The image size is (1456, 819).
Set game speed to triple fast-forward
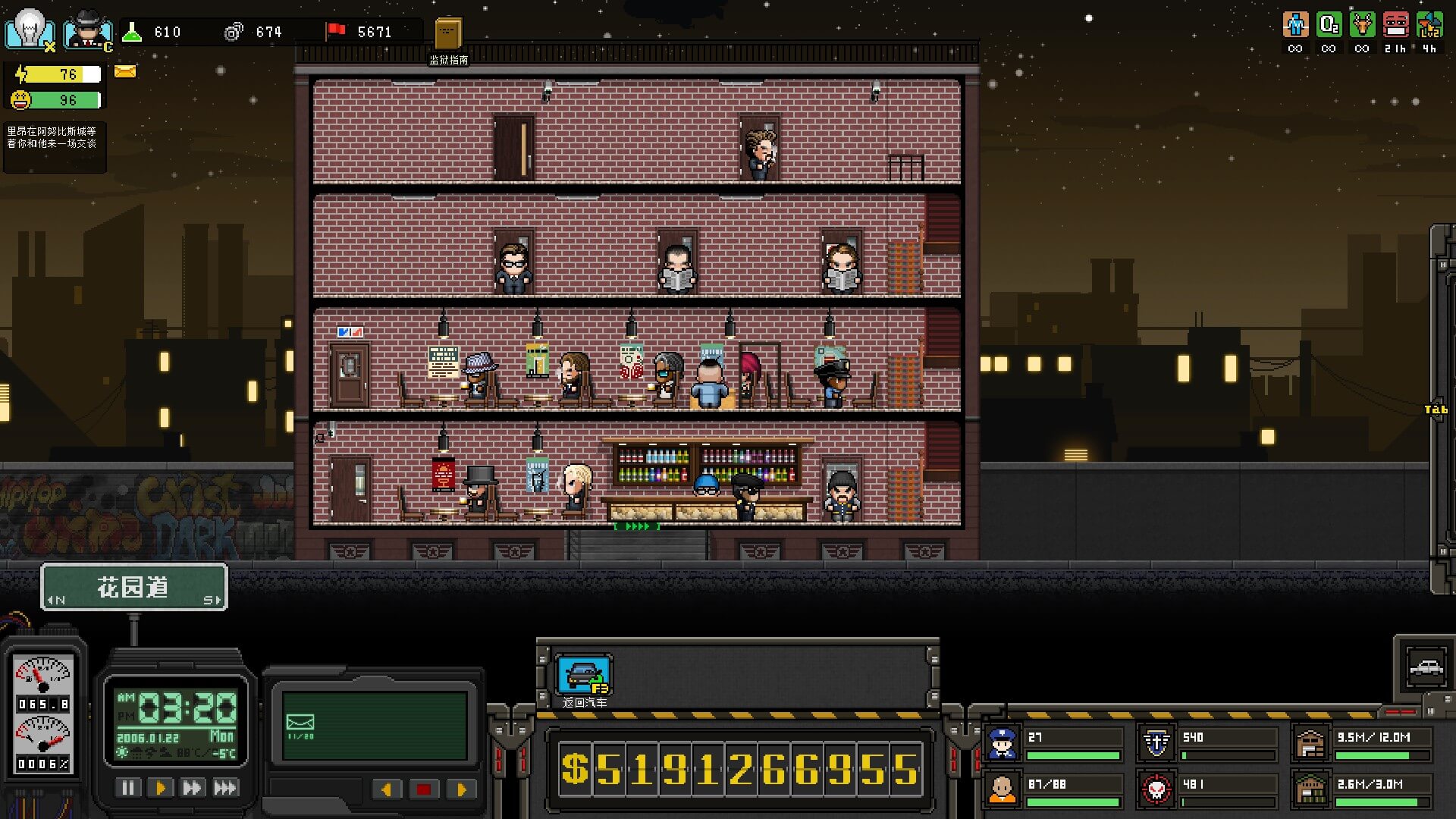tap(225, 788)
